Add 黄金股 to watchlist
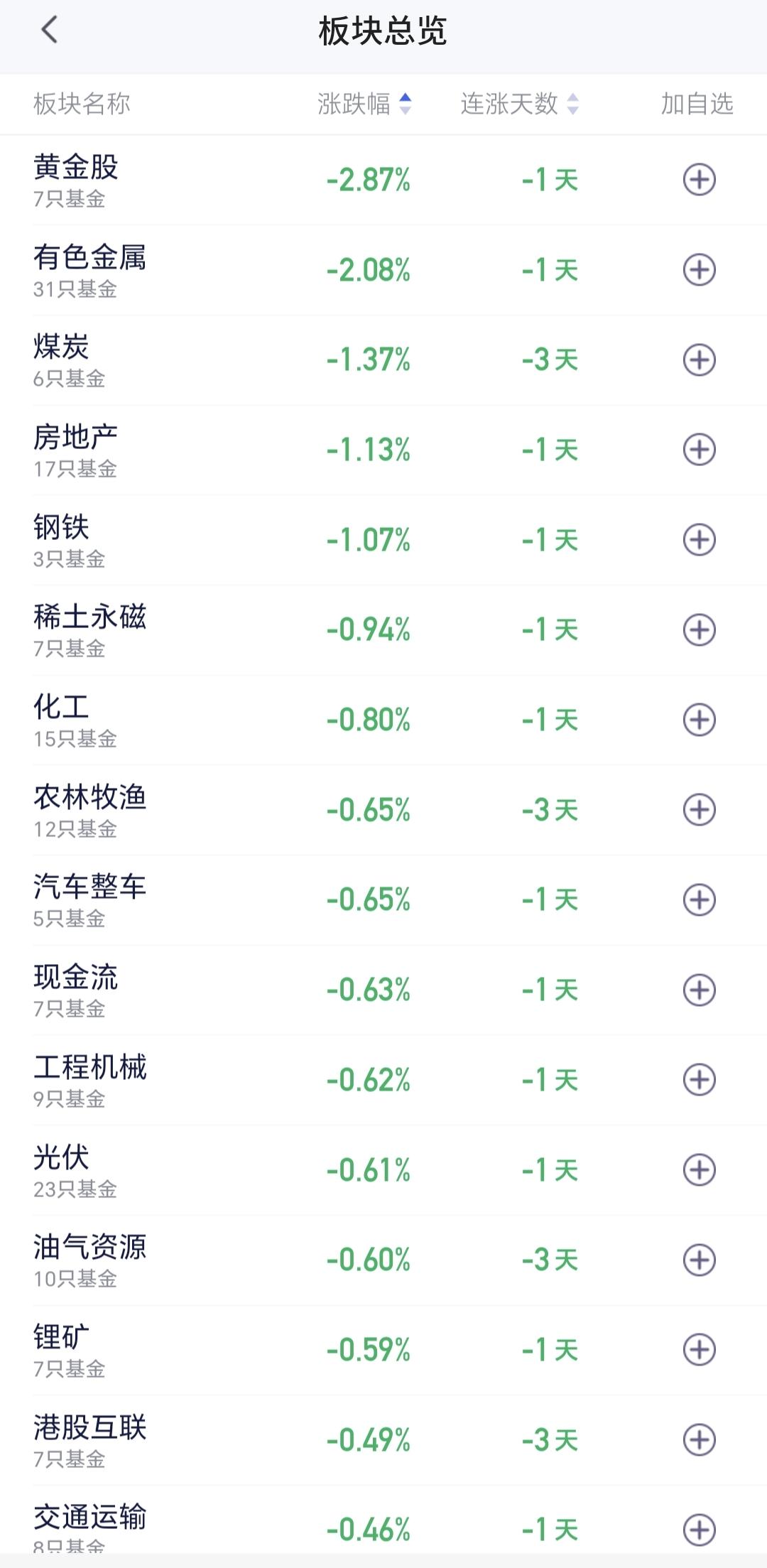 click(699, 180)
